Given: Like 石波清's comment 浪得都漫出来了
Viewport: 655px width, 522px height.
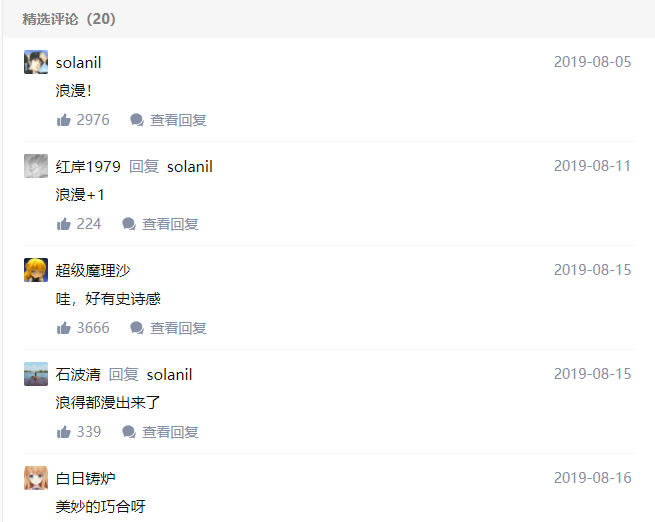Looking at the screenshot, I should click(65, 432).
